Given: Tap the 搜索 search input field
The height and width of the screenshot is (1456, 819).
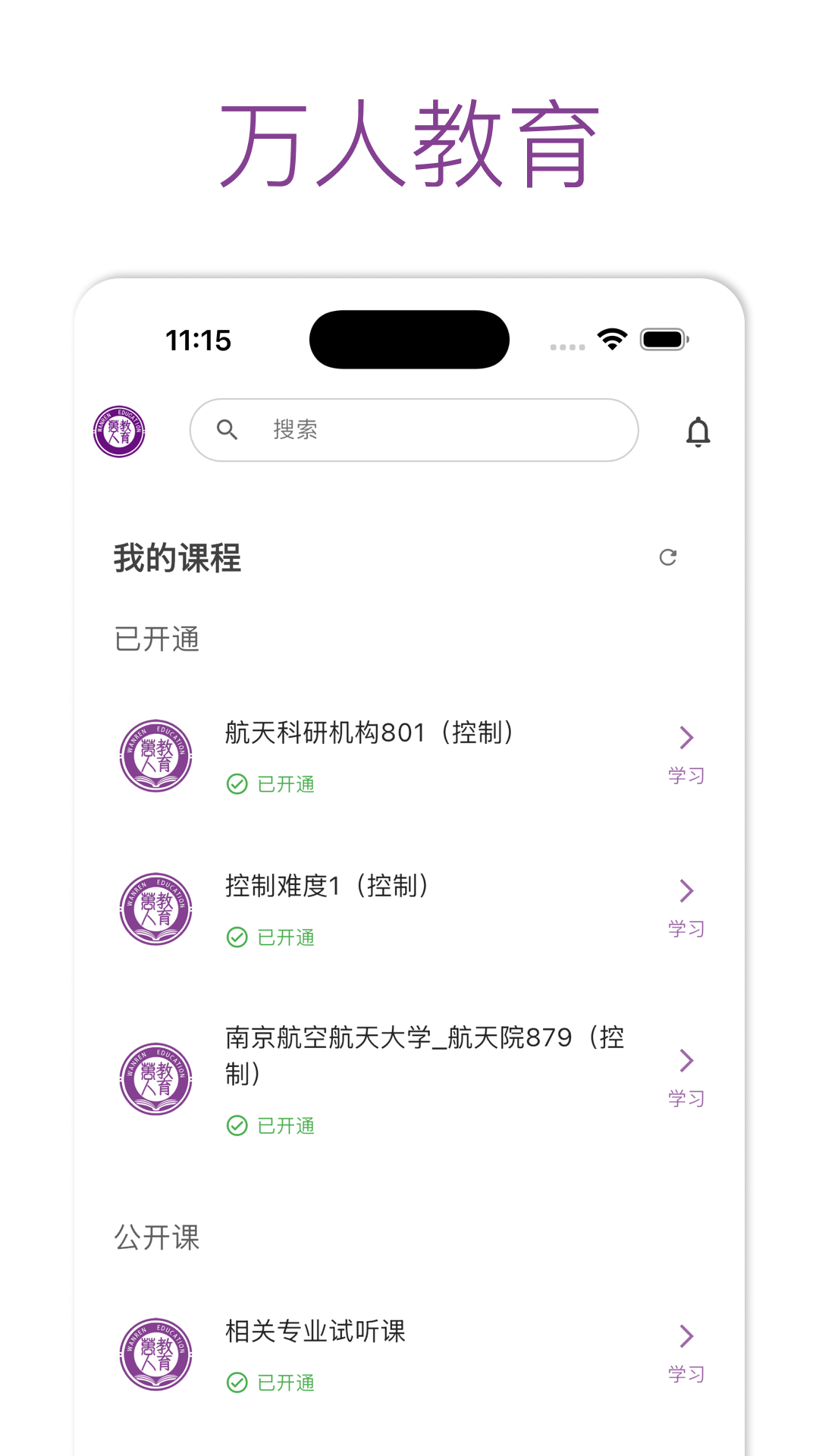Looking at the screenshot, I should (x=413, y=429).
